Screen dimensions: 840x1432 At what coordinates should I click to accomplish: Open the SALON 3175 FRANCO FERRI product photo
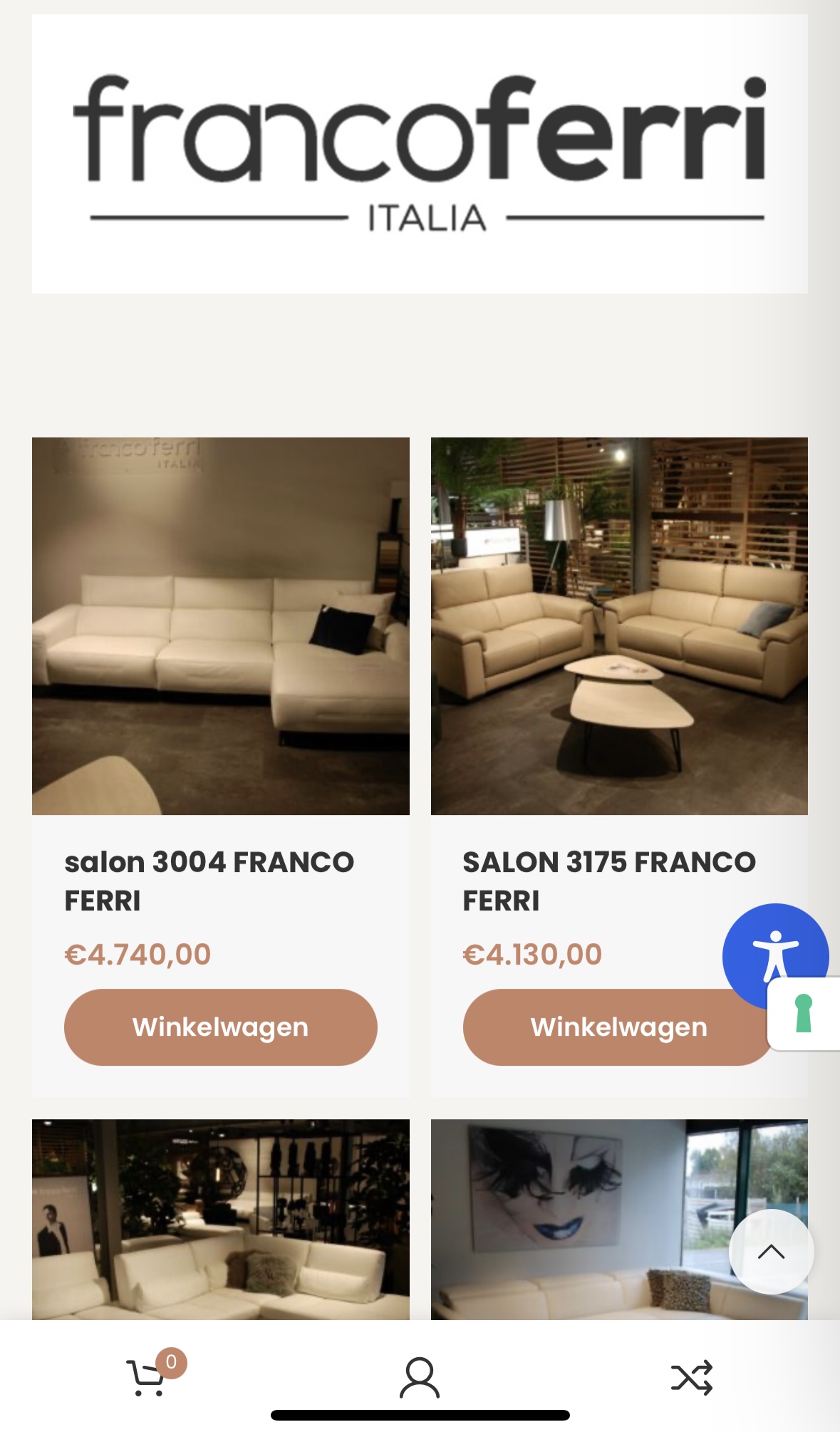[619, 626]
